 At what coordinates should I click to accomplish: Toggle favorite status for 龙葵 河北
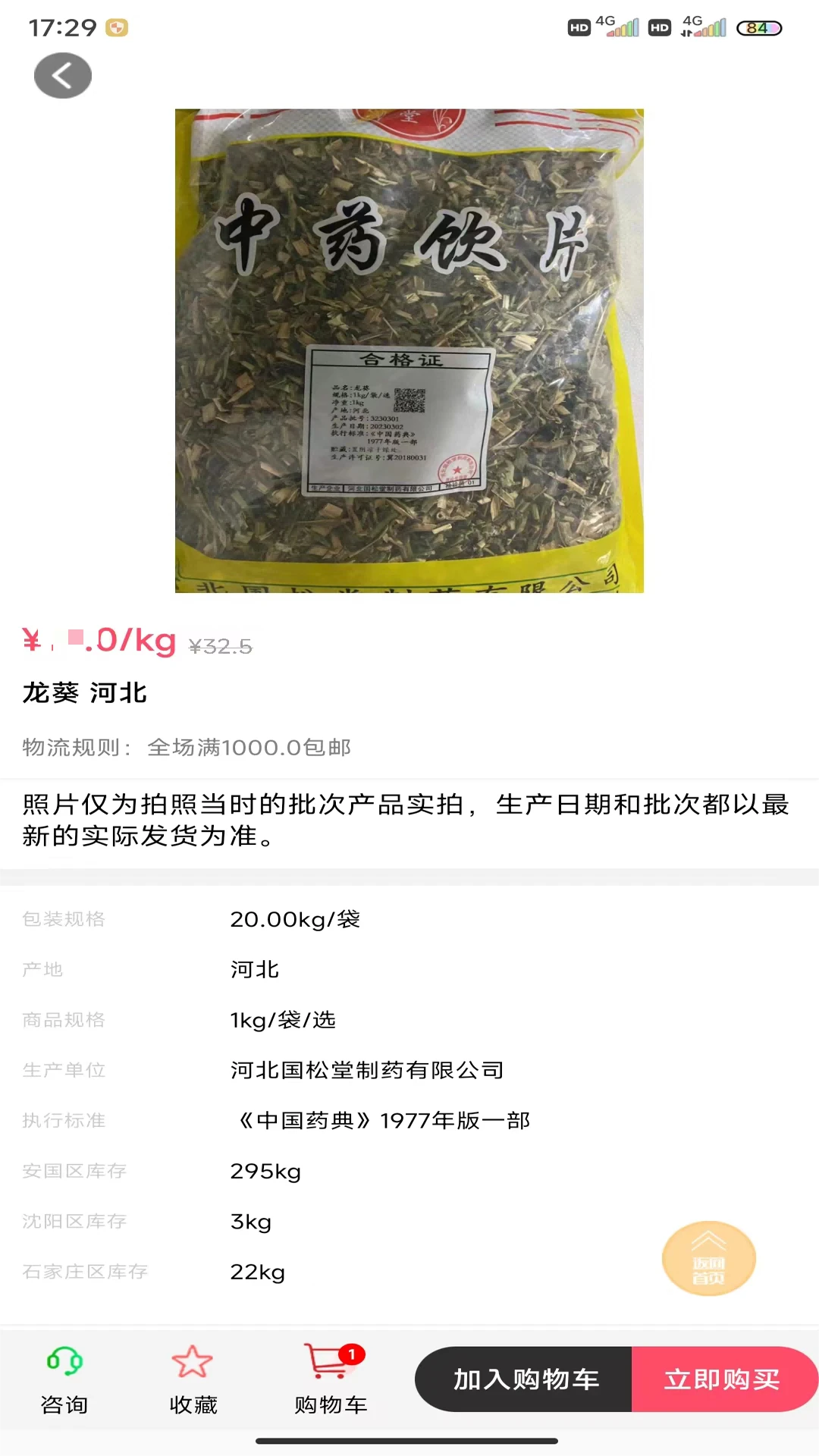(193, 1374)
